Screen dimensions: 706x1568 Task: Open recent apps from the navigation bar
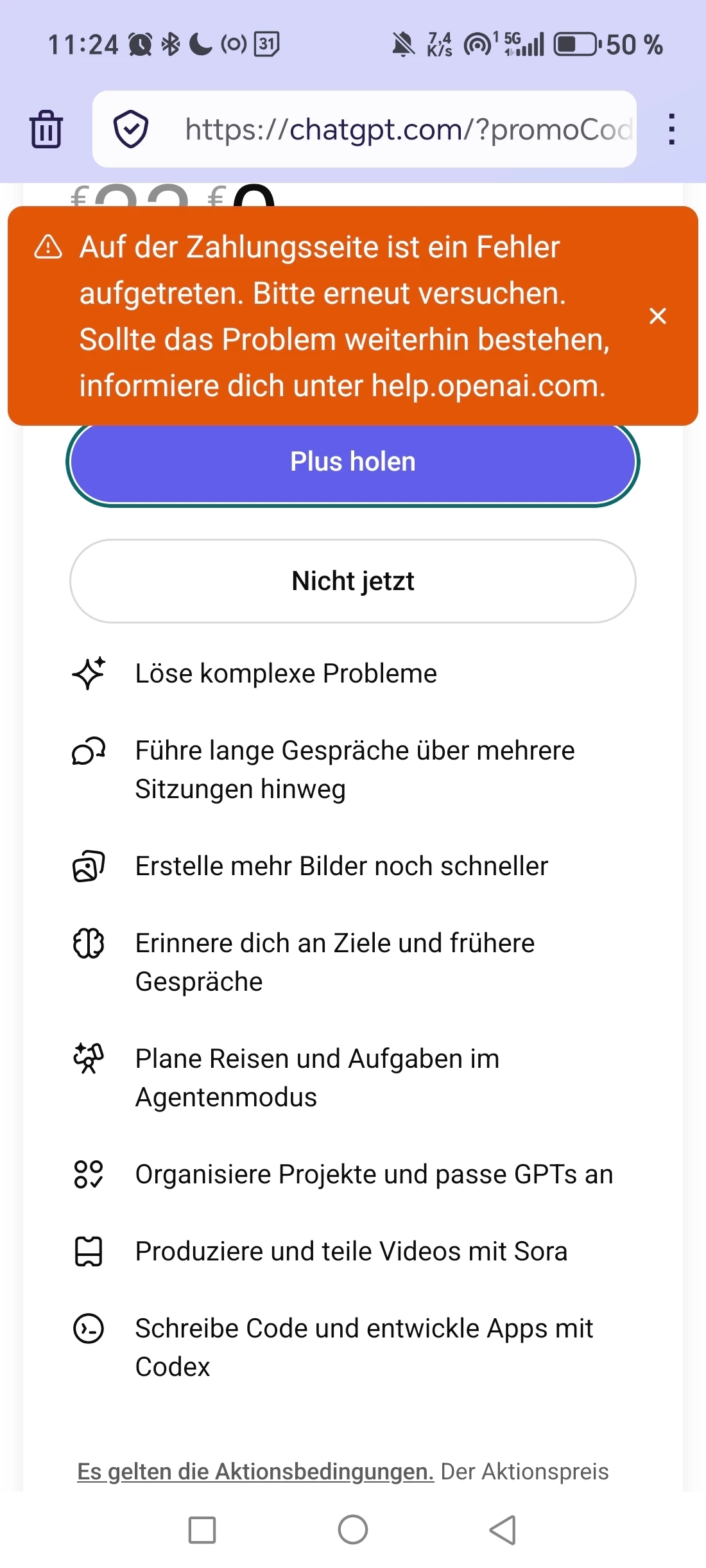click(202, 1529)
